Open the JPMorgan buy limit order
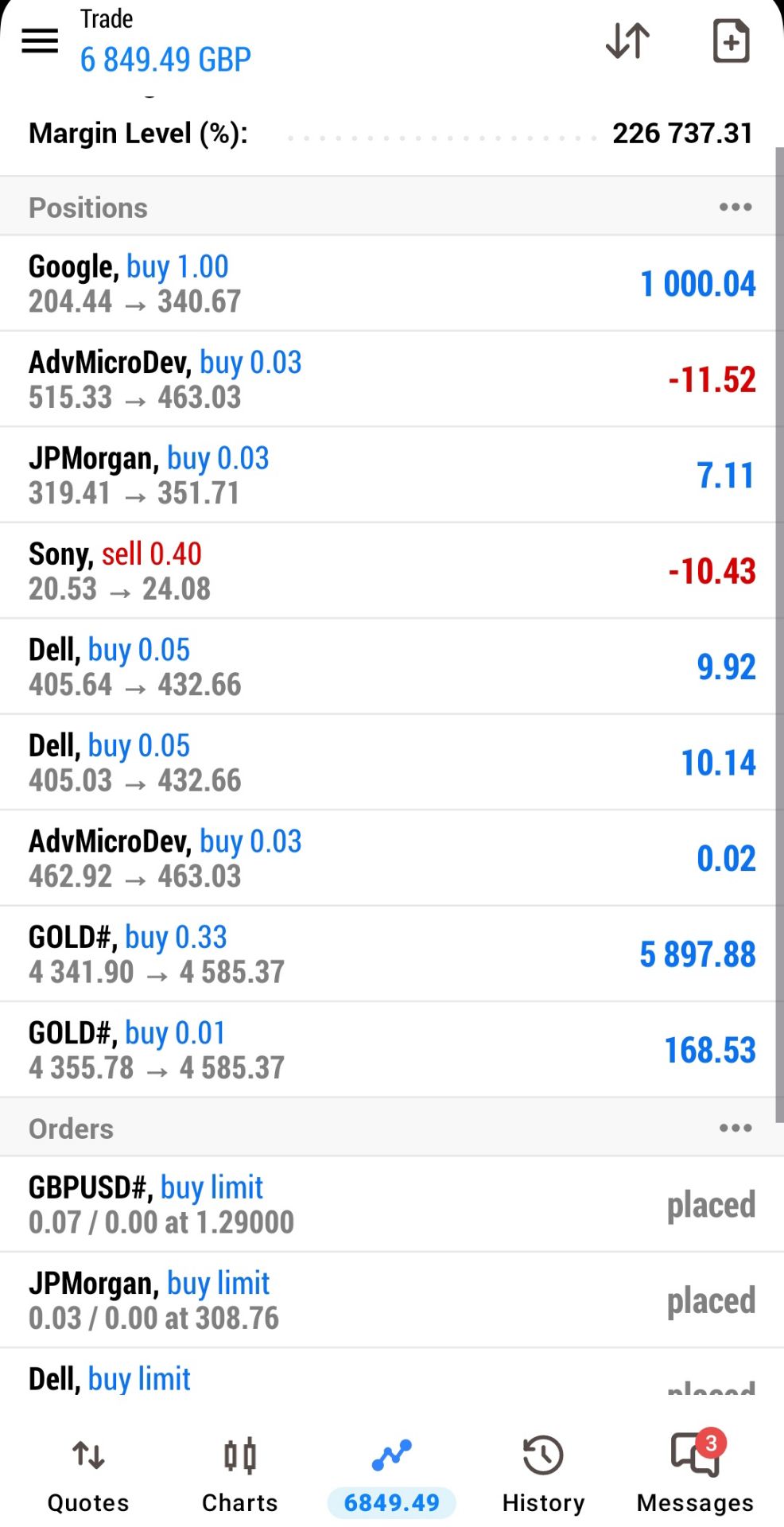Viewport: 784px width, 1527px height. click(392, 1300)
